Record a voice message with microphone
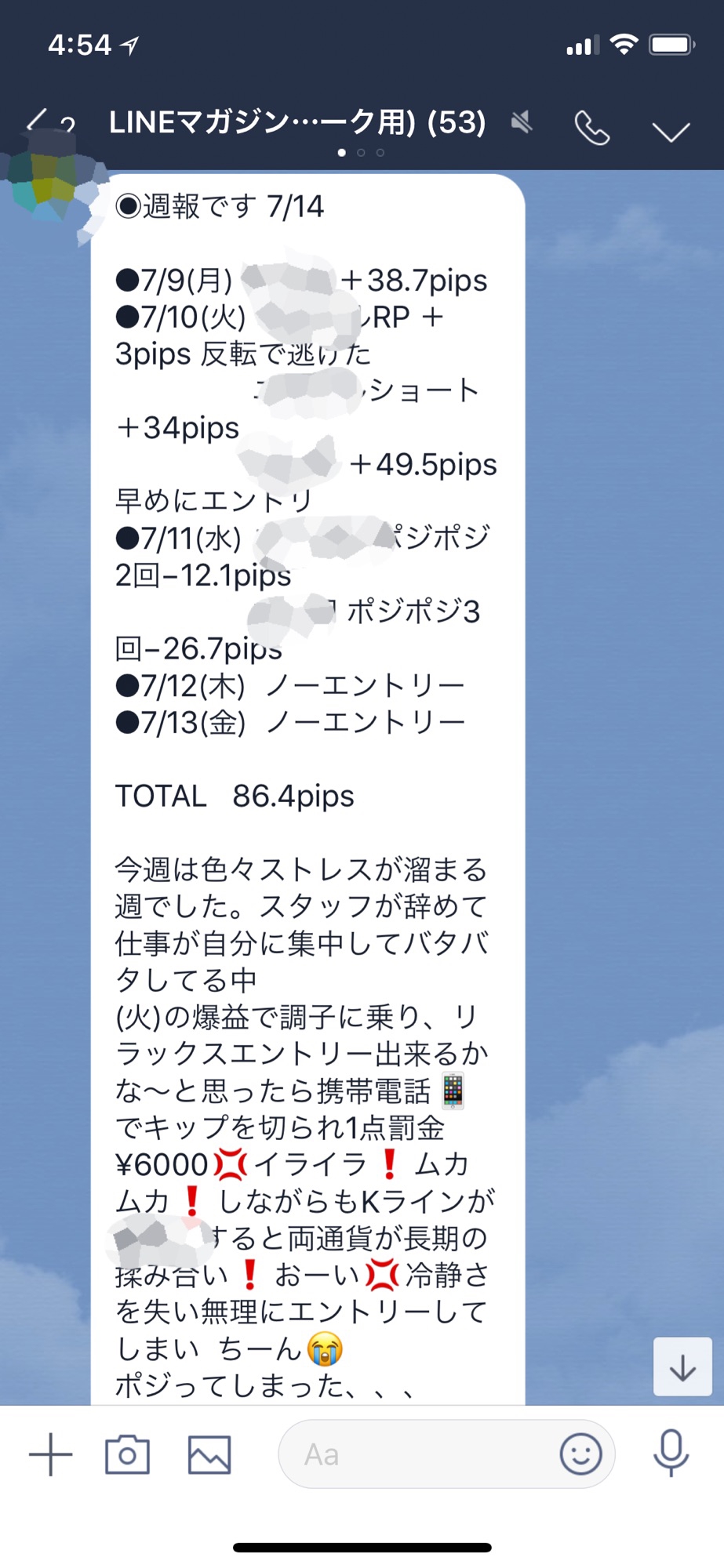 671,1453
